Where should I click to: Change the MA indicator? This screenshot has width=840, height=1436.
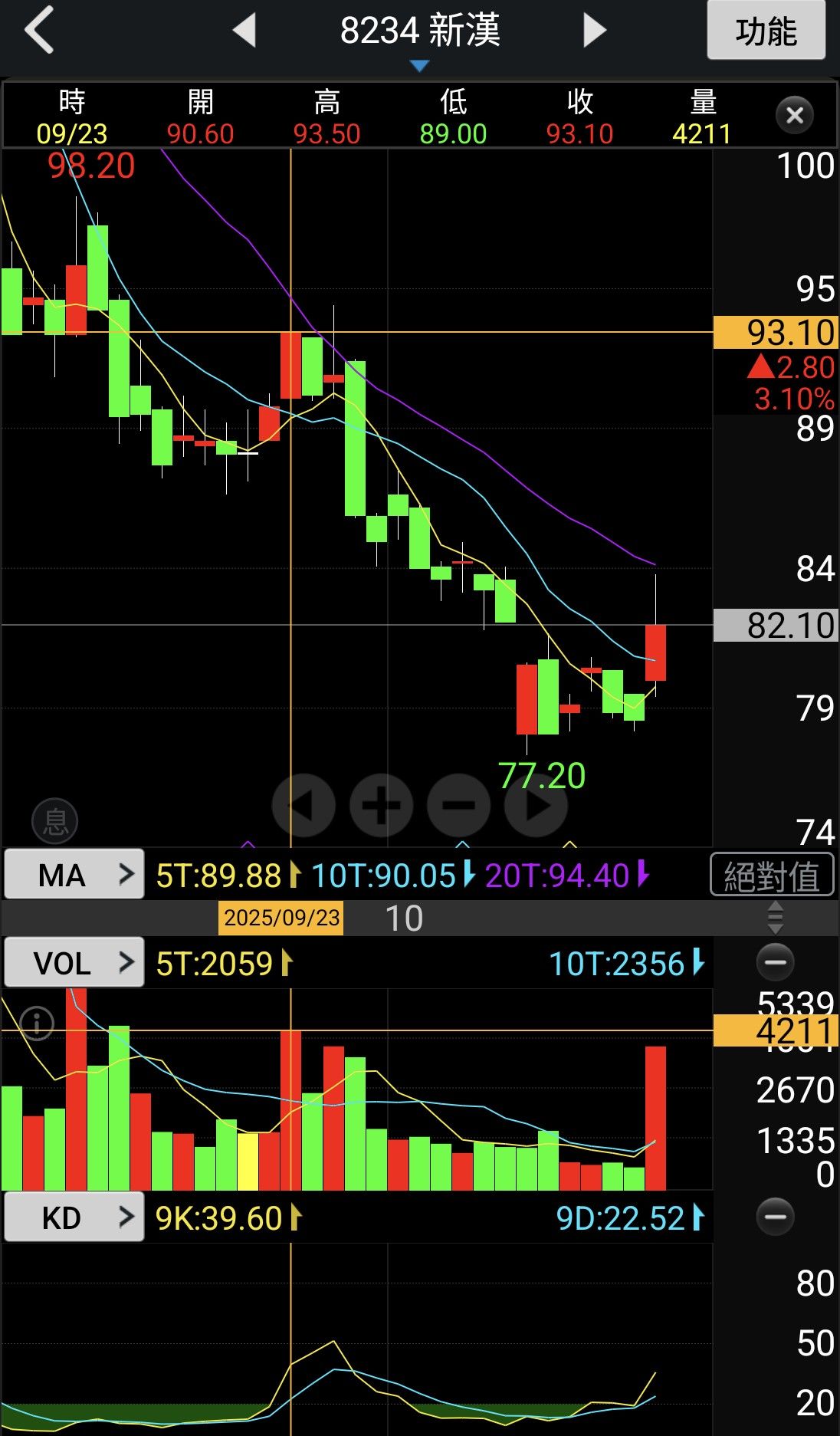(x=74, y=874)
